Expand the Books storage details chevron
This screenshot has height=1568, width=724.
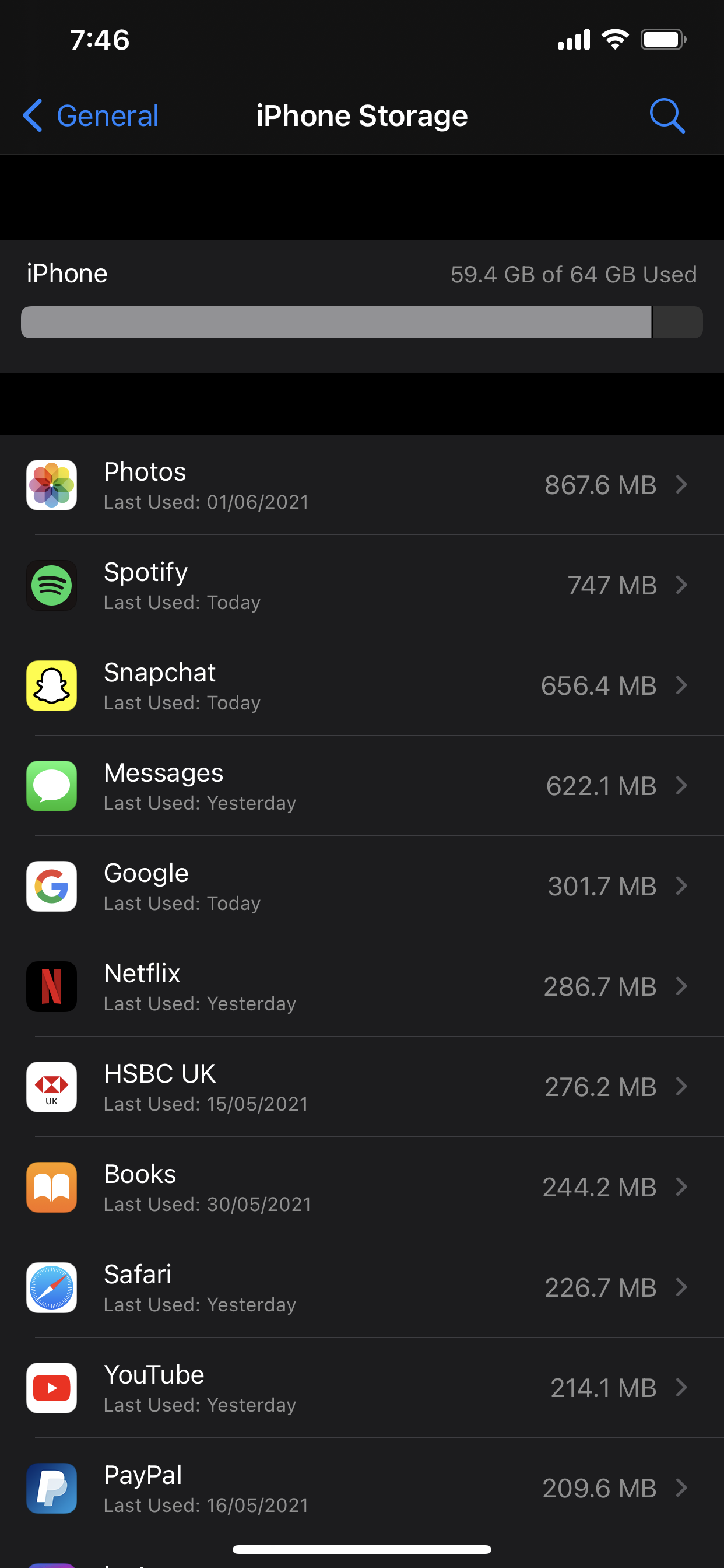pyautogui.click(x=681, y=1188)
